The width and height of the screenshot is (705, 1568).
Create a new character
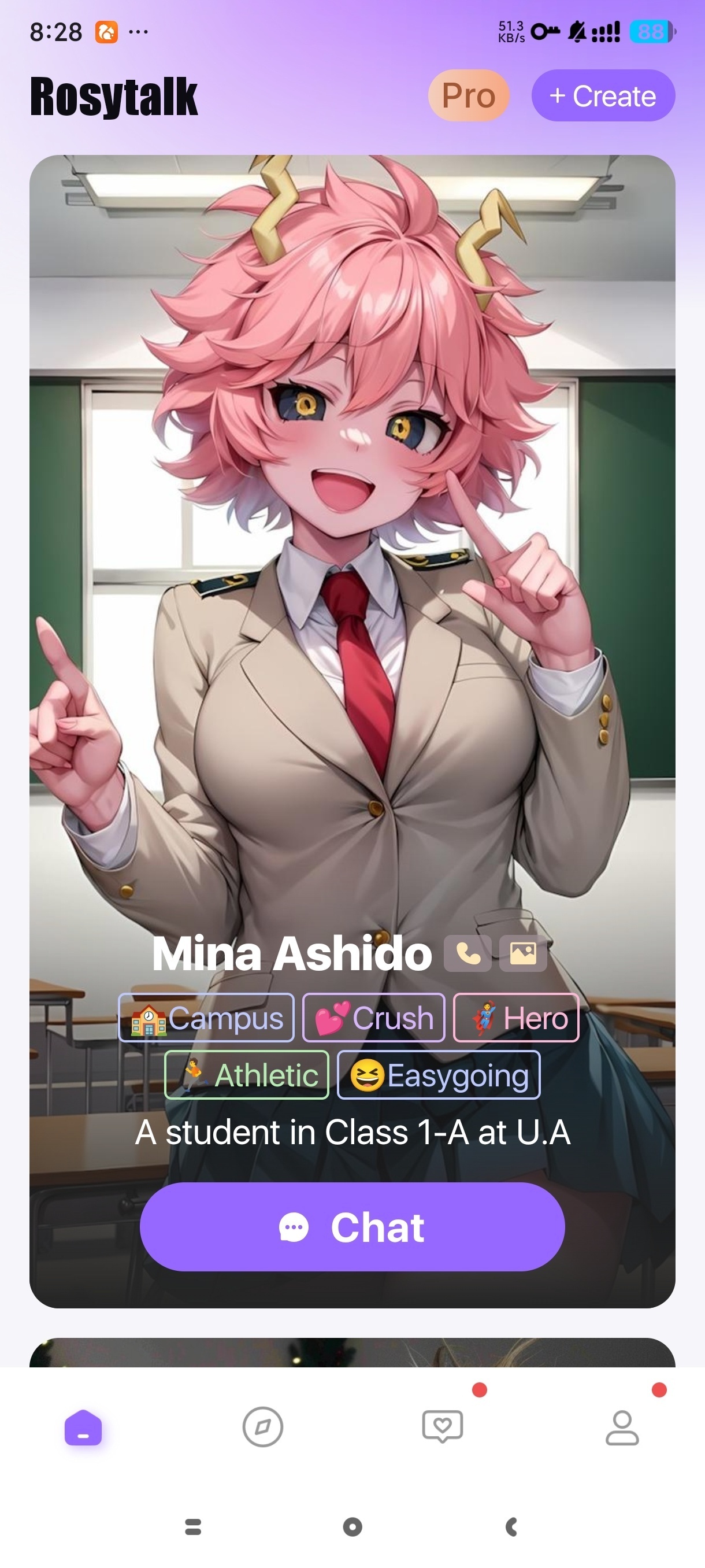pos(603,95)
